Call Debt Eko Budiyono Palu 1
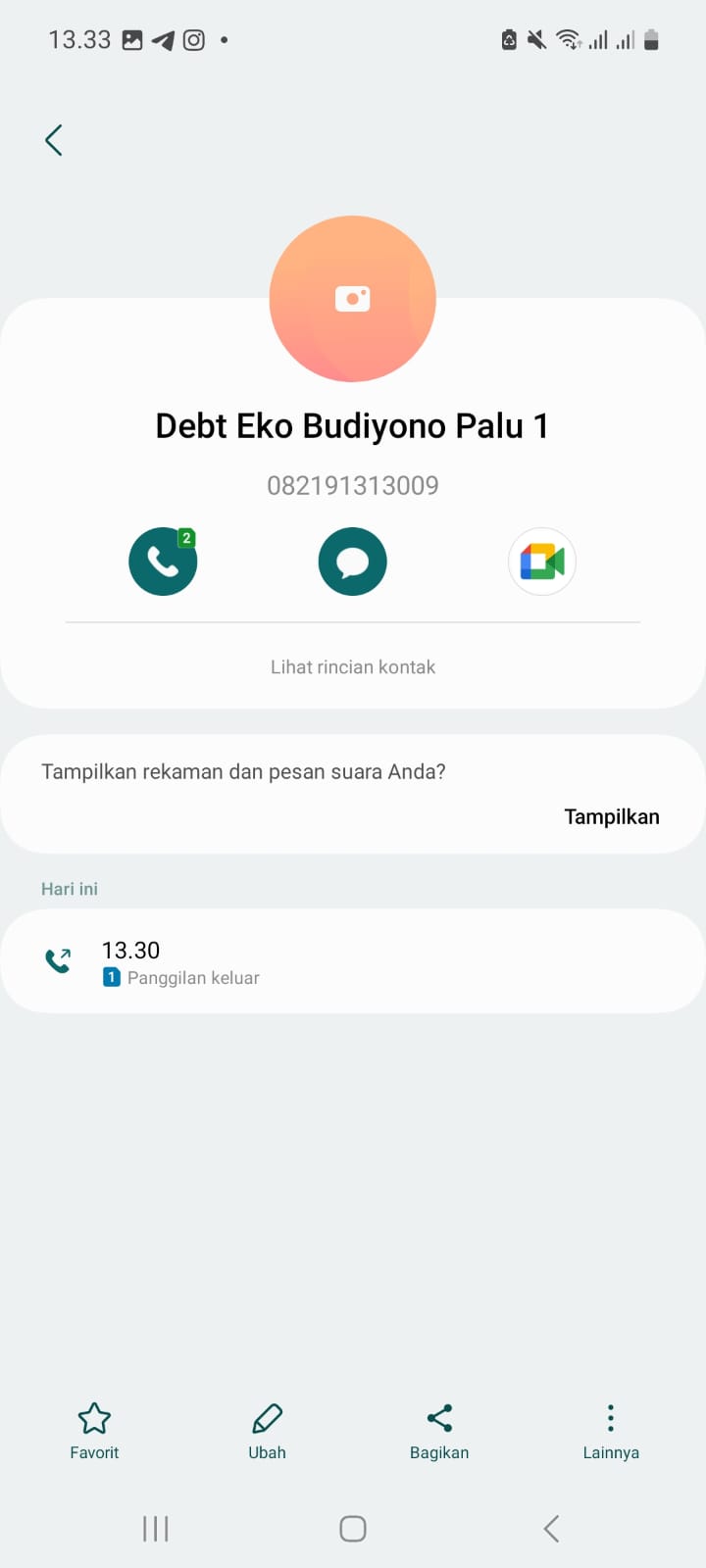Image resolution: width=706 pixels, height=1568 pixels. pyautogui.click(x=163, y=562)
